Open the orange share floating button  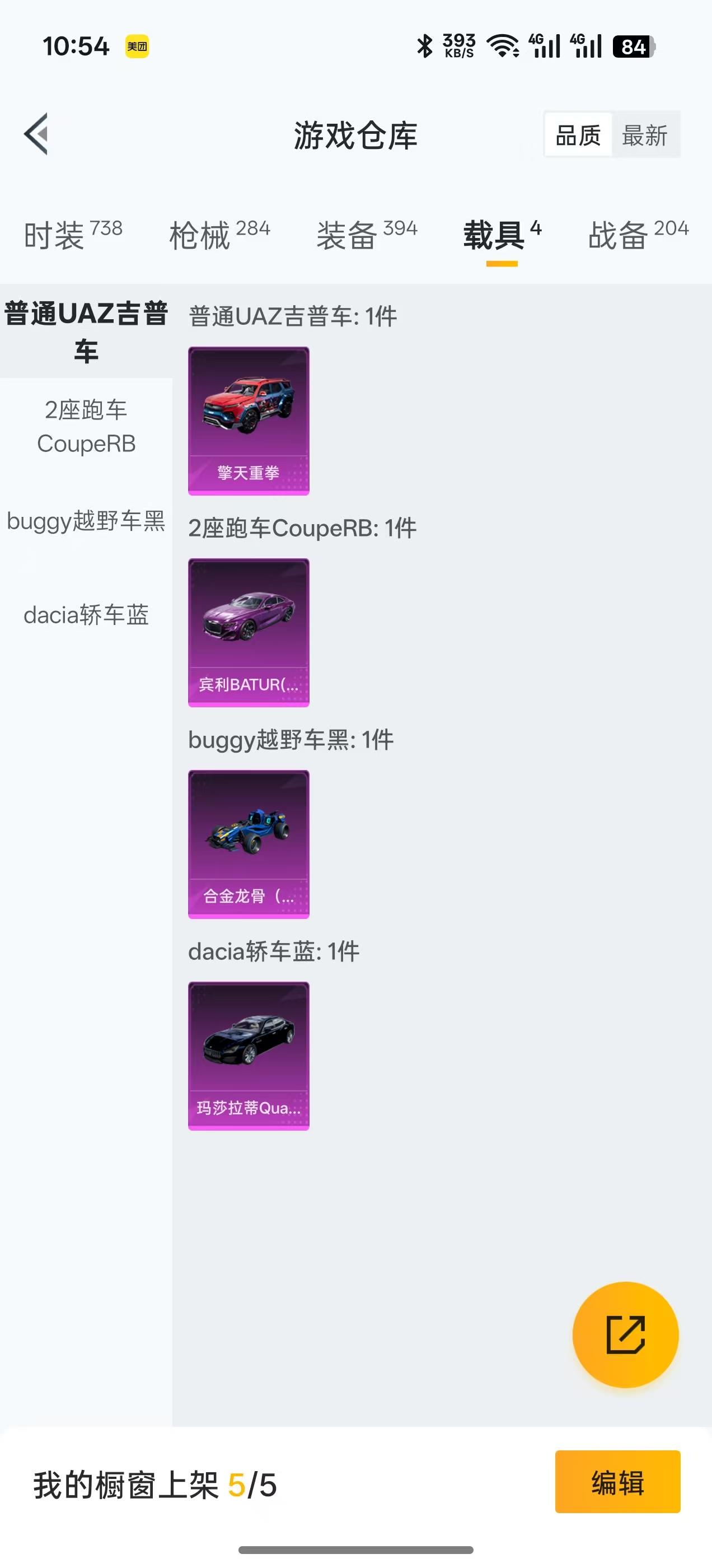(626, 1334)
